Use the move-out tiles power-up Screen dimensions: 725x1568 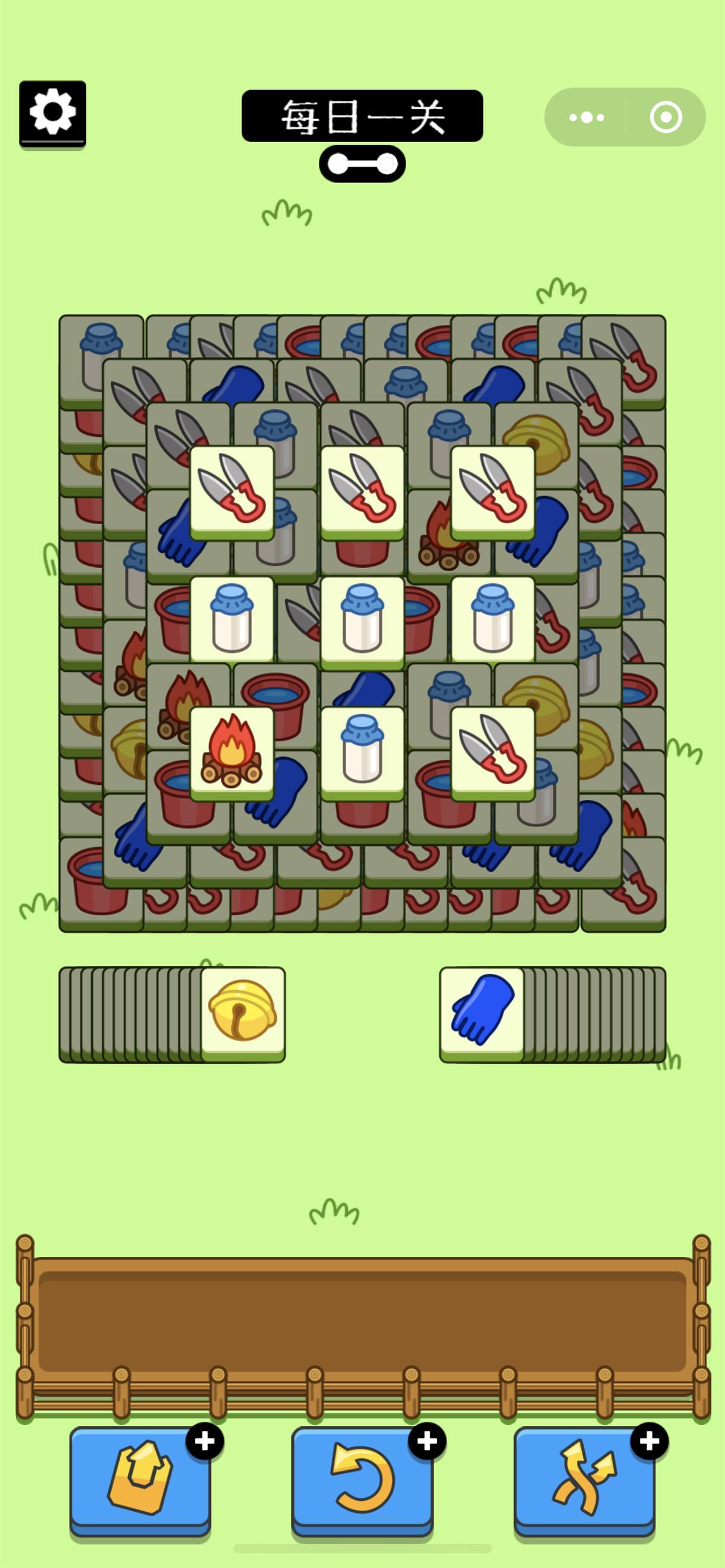coord(140,1480)
